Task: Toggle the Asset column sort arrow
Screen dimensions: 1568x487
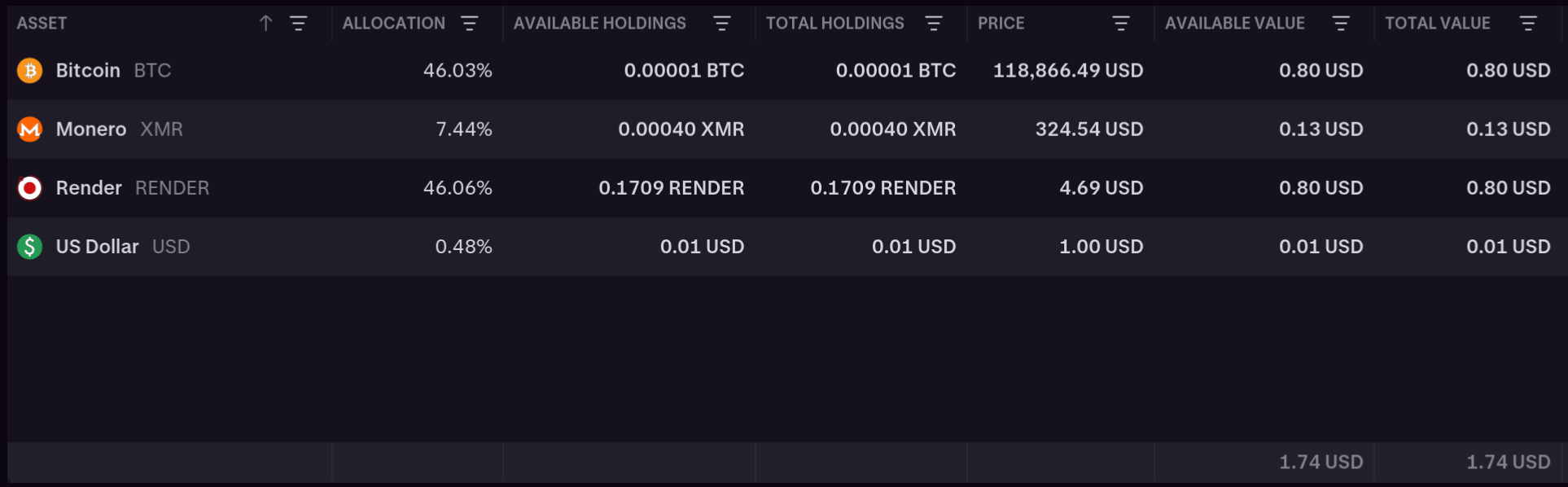Action: tap(265, 24)
